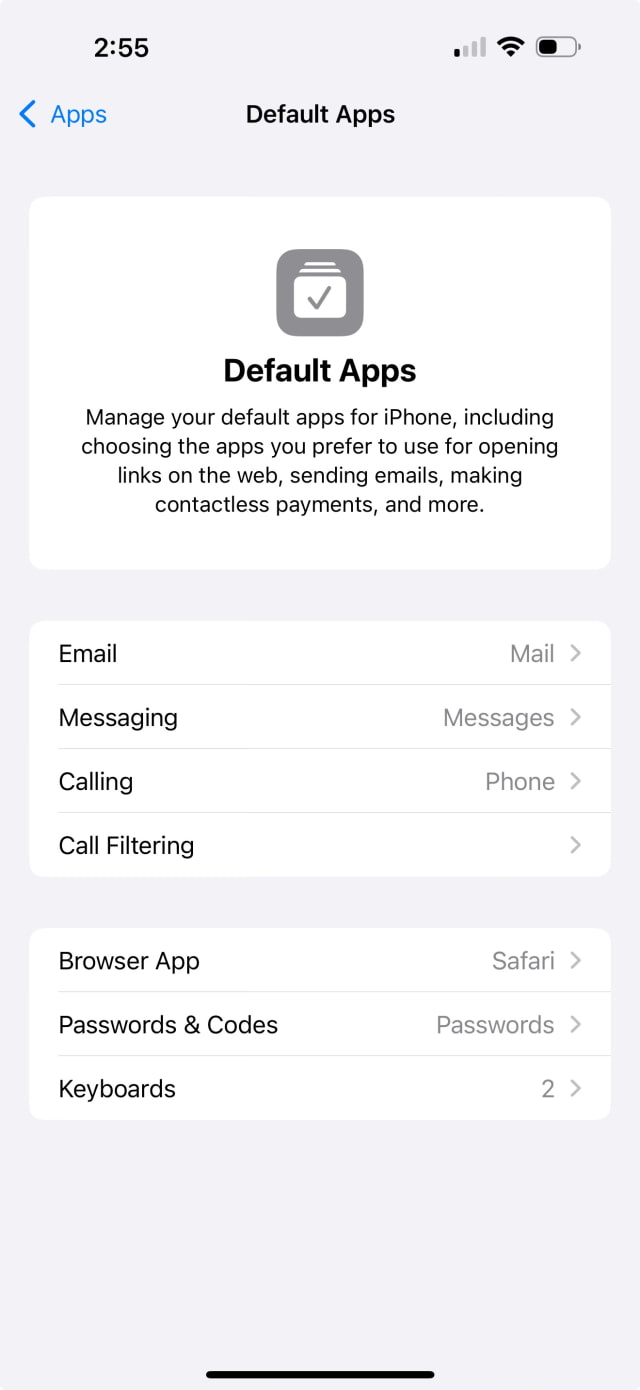Open Call Filtering settings
Image resolution: width=640 pixels, height=1390 pixels.
click(x=320, y=845)
